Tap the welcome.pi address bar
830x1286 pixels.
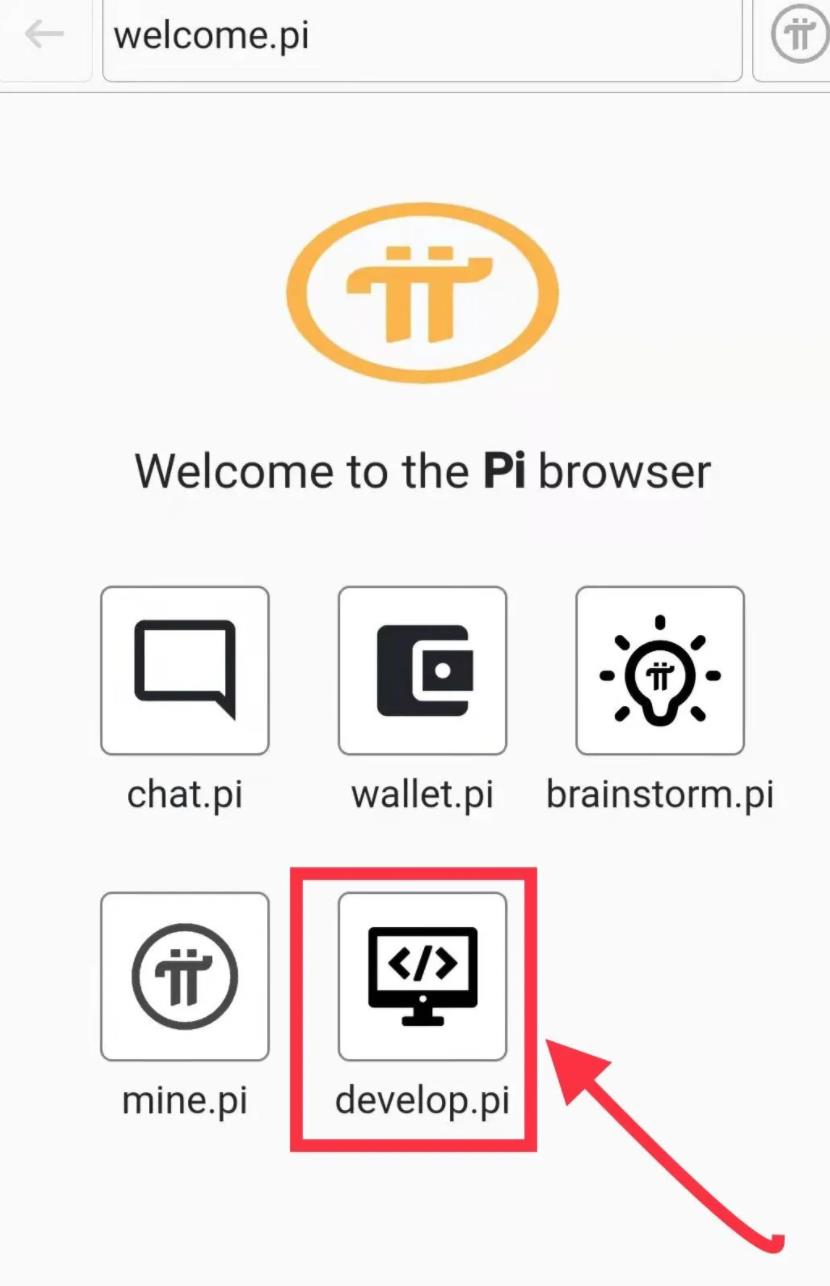(422, 37)
